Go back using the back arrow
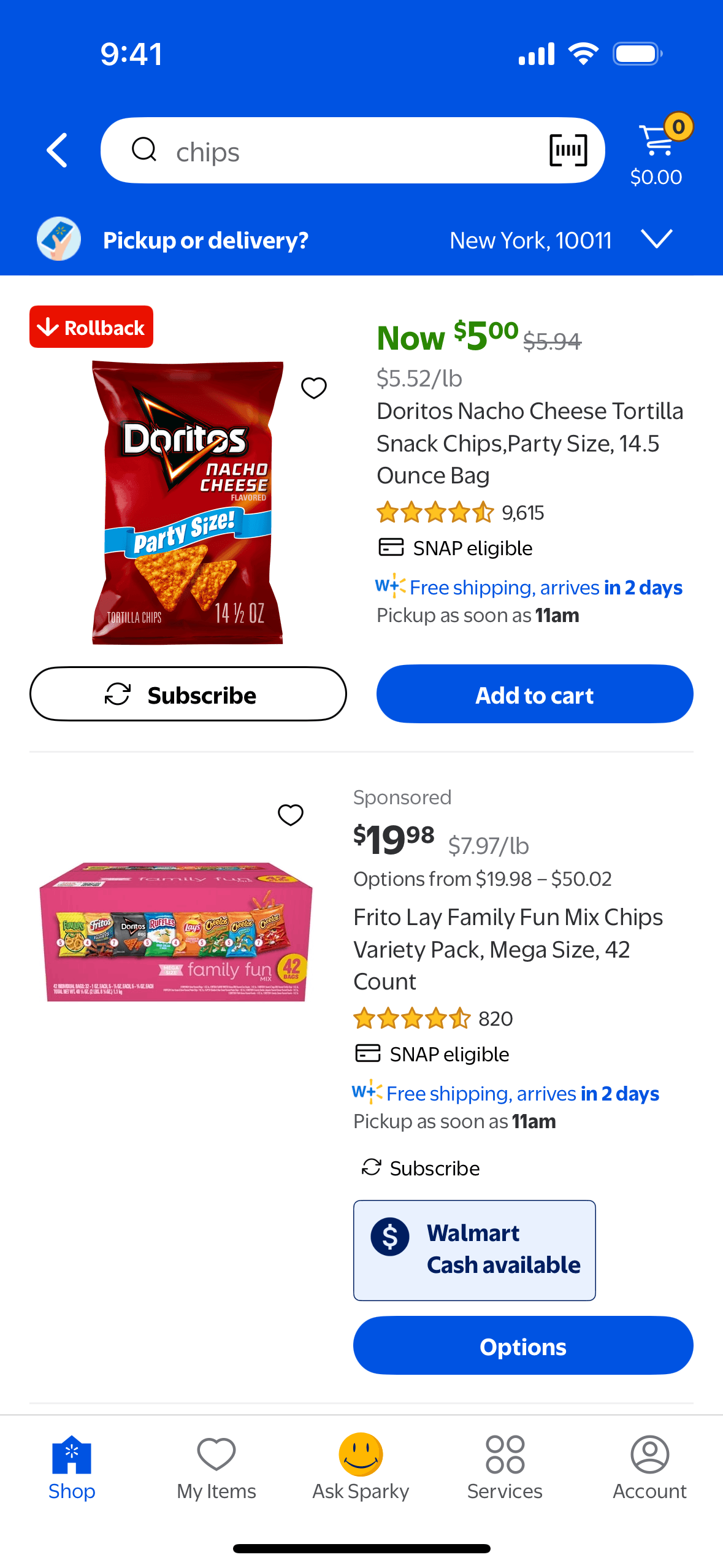 pyautogui.click(x=58, y=150)
